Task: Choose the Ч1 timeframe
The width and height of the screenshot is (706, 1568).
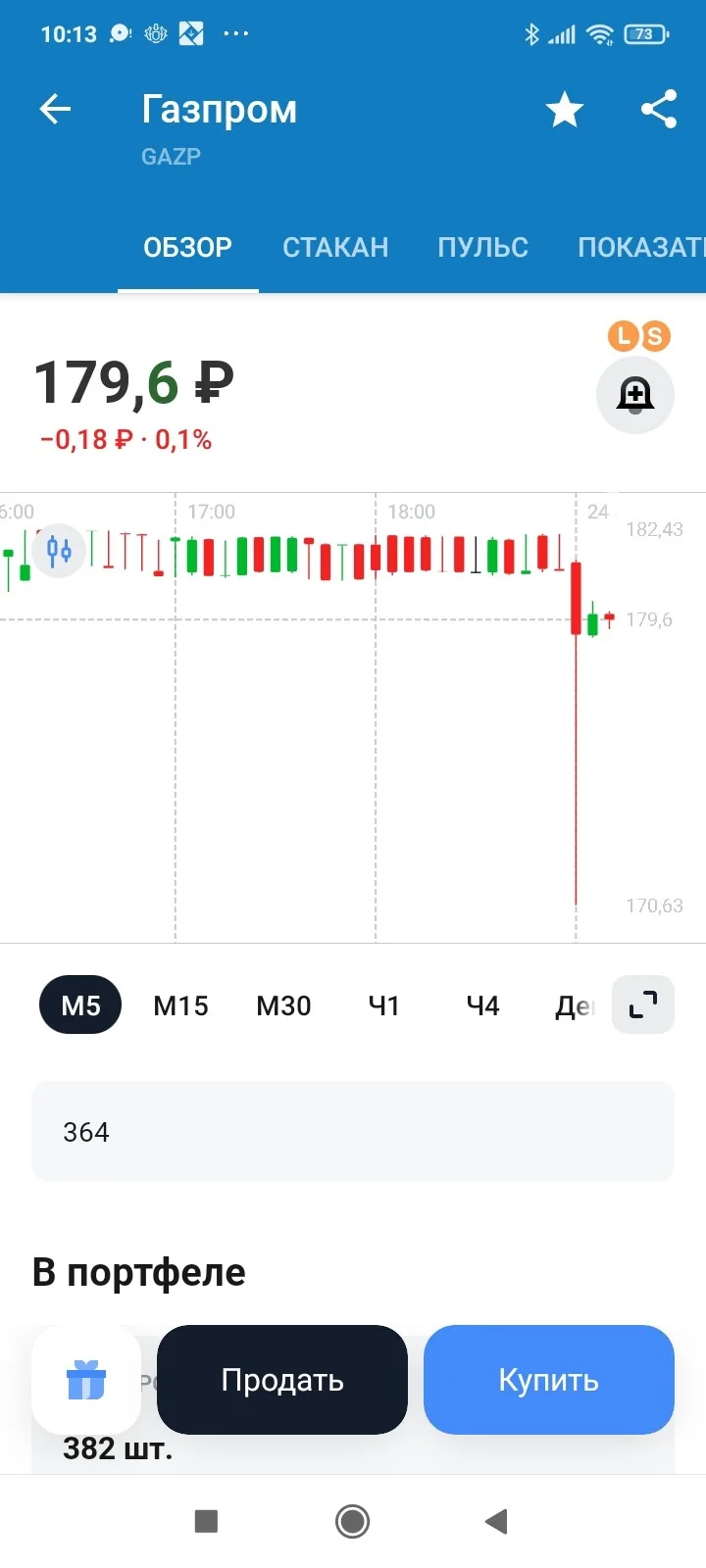Action: [384, 1005]
